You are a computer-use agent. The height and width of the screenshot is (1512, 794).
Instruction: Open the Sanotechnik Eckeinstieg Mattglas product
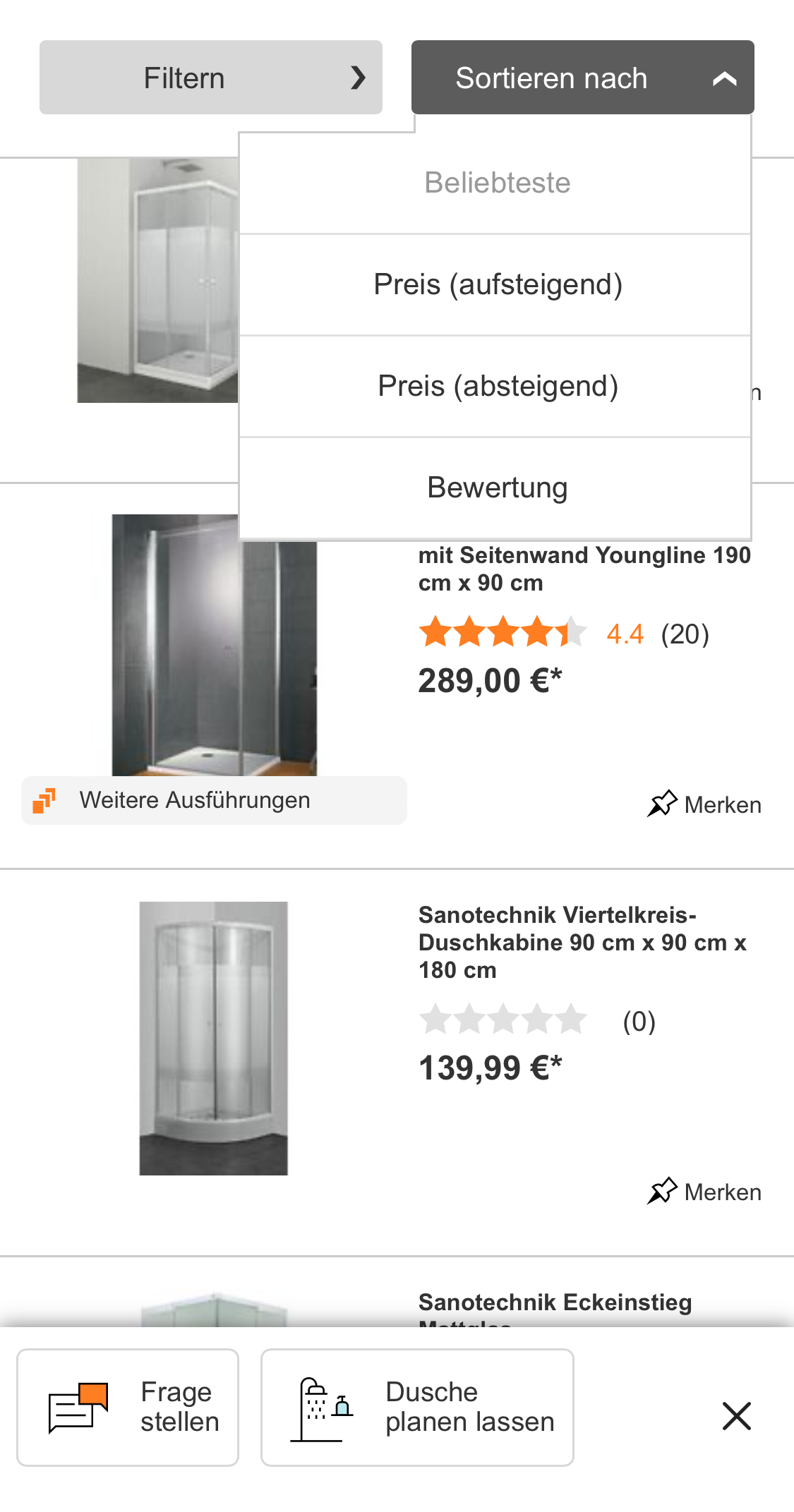[x=555, y=1303]
